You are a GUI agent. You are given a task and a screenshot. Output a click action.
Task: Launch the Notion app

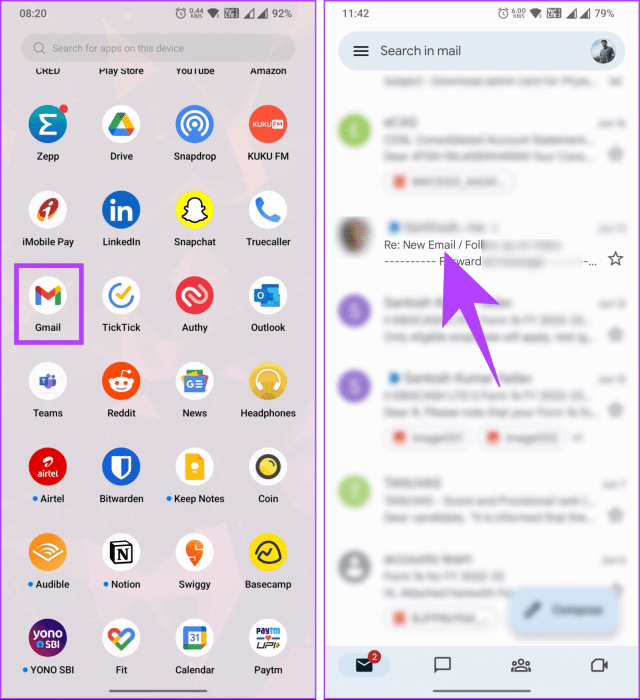[x=121, y=553]
